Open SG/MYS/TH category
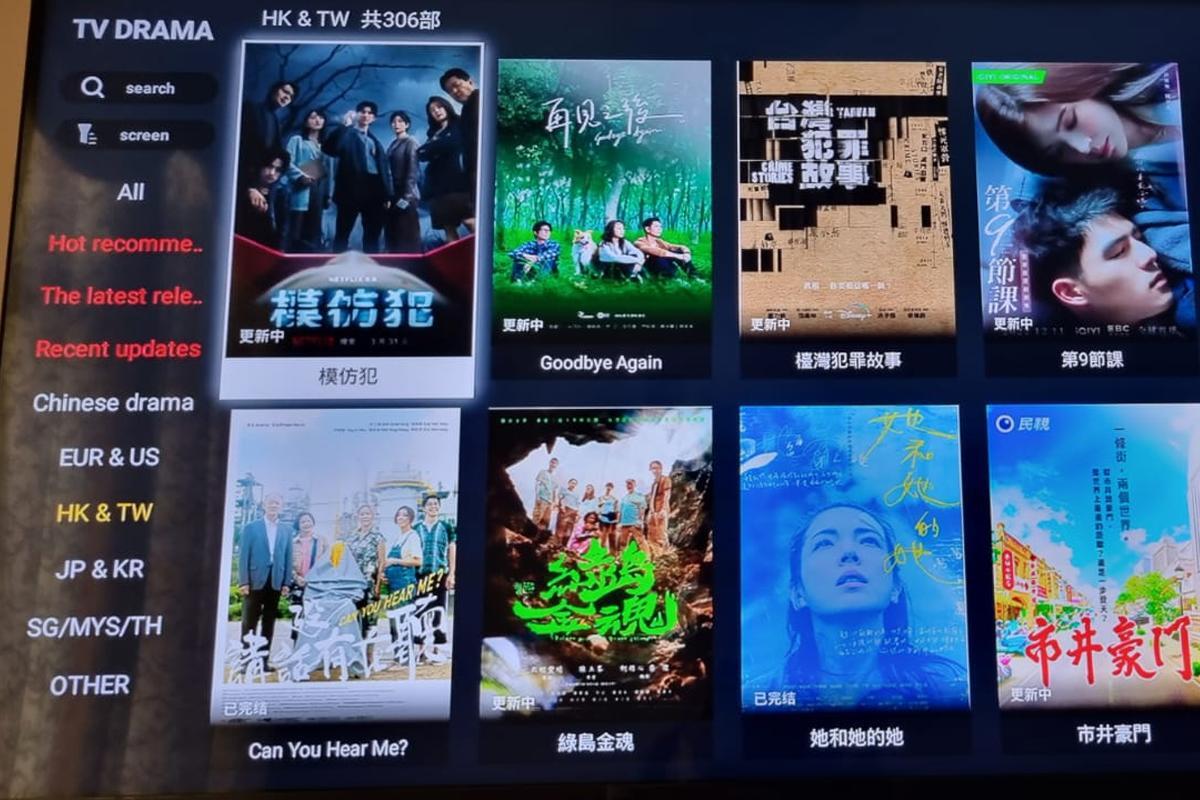Image resolution: width=1200 pixels, height=800 pixels. pyautogui.click(x=95, y=627)
